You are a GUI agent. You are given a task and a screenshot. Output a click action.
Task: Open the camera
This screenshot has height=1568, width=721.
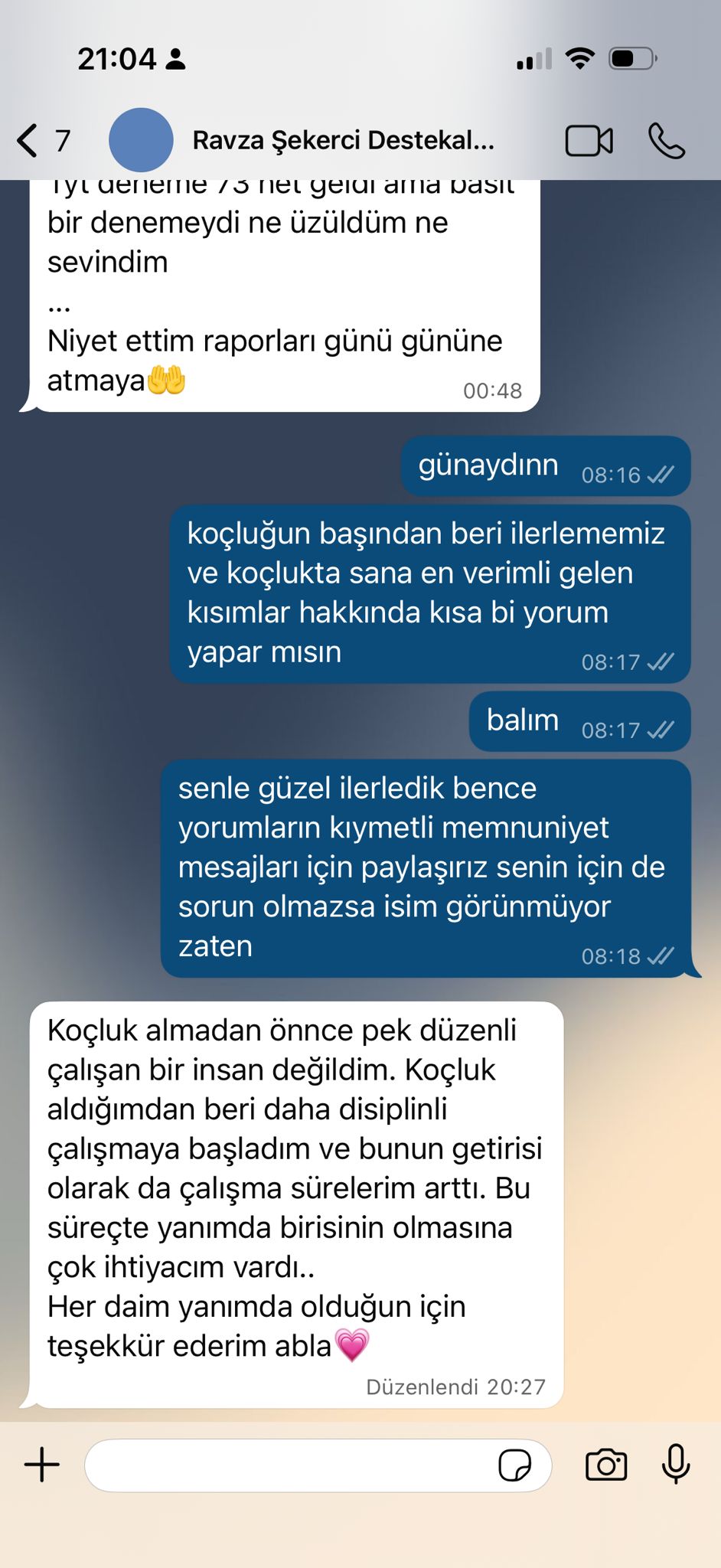(605, 1465)
